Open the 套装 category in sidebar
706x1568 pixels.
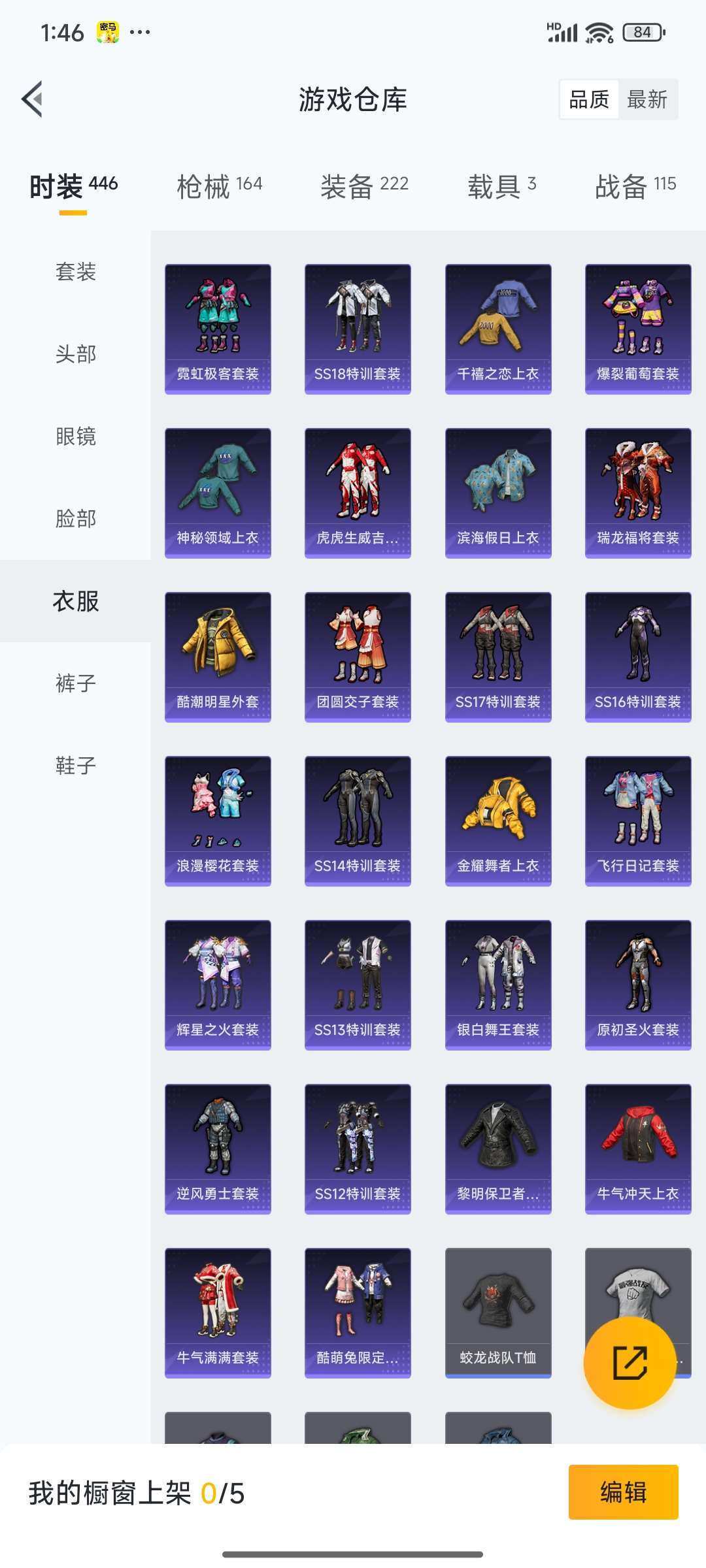pos(75,272)
